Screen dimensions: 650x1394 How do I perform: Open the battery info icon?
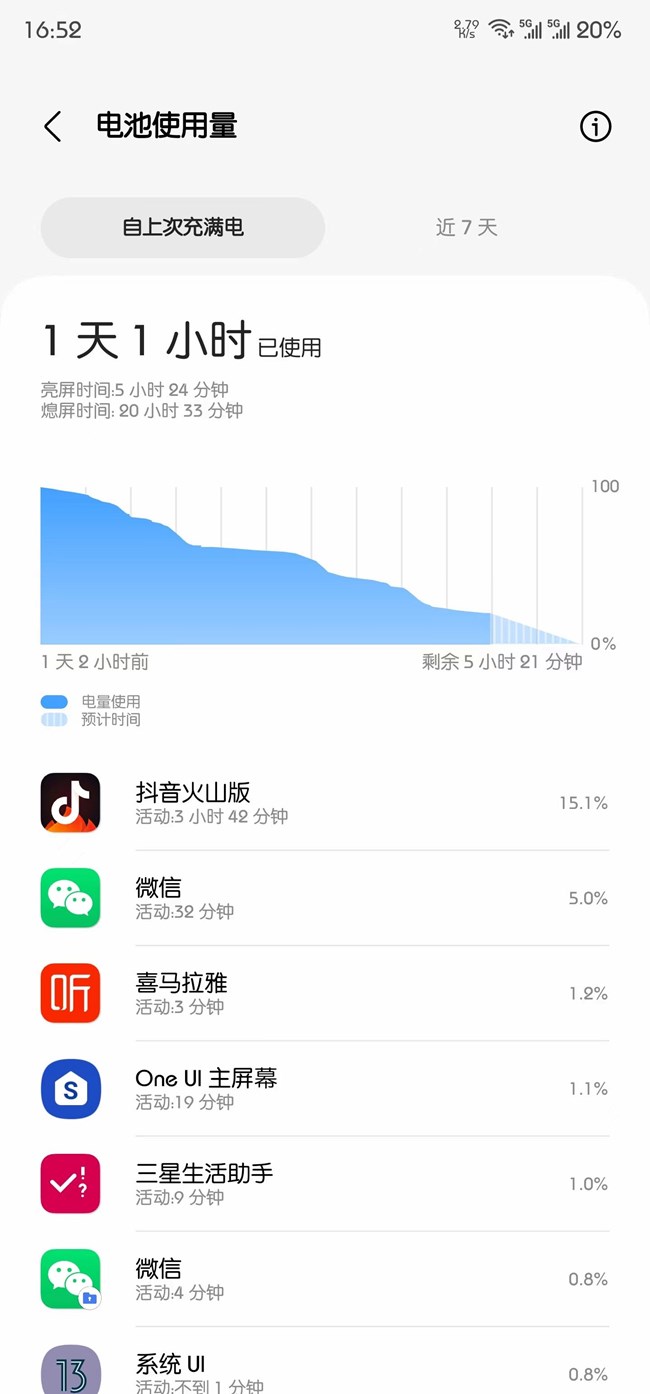tap(595, 127)
